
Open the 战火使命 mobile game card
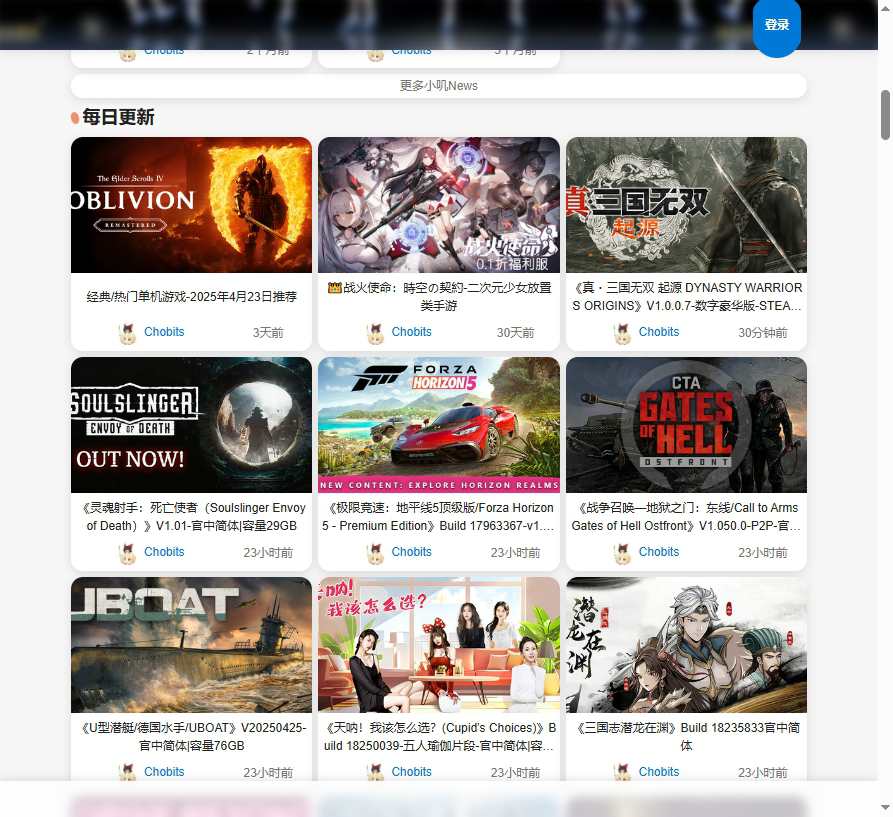[438, 205]
